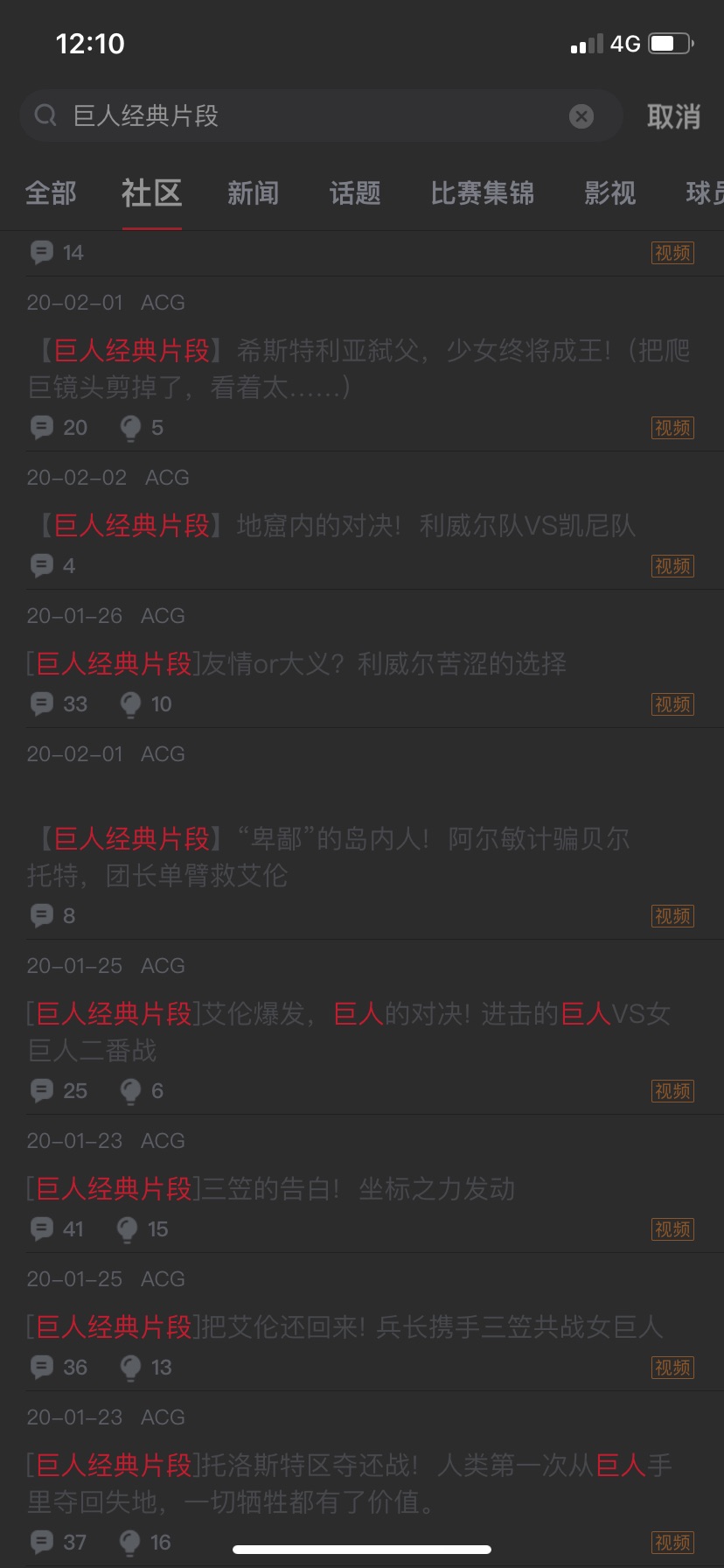This screenshot has width=724, height=1568.
Task: Open post 托洛斯特区夺还战
Action: pyautogui.click(x=349, y=1483)
